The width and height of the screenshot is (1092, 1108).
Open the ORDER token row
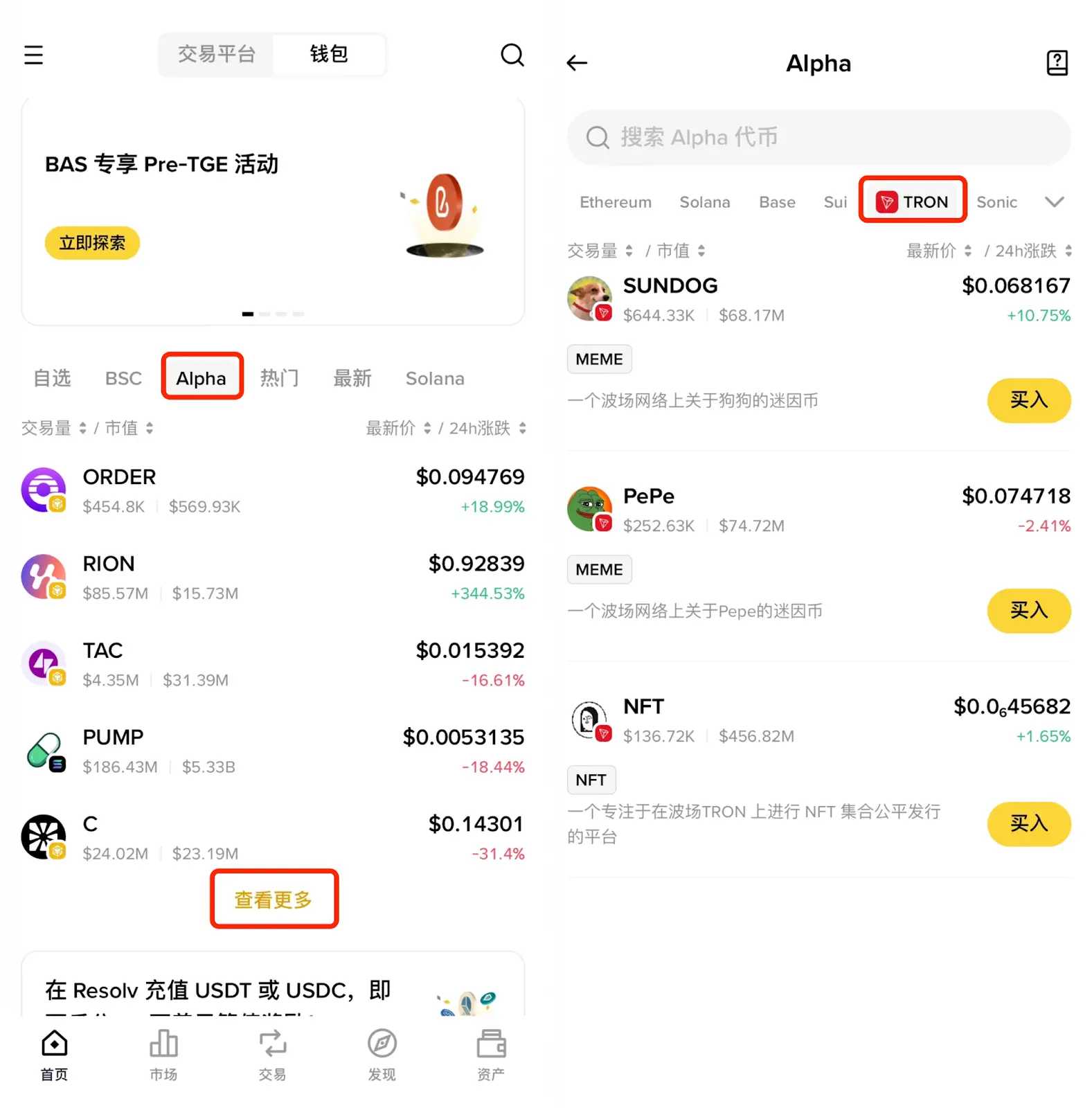click(272, 491)
